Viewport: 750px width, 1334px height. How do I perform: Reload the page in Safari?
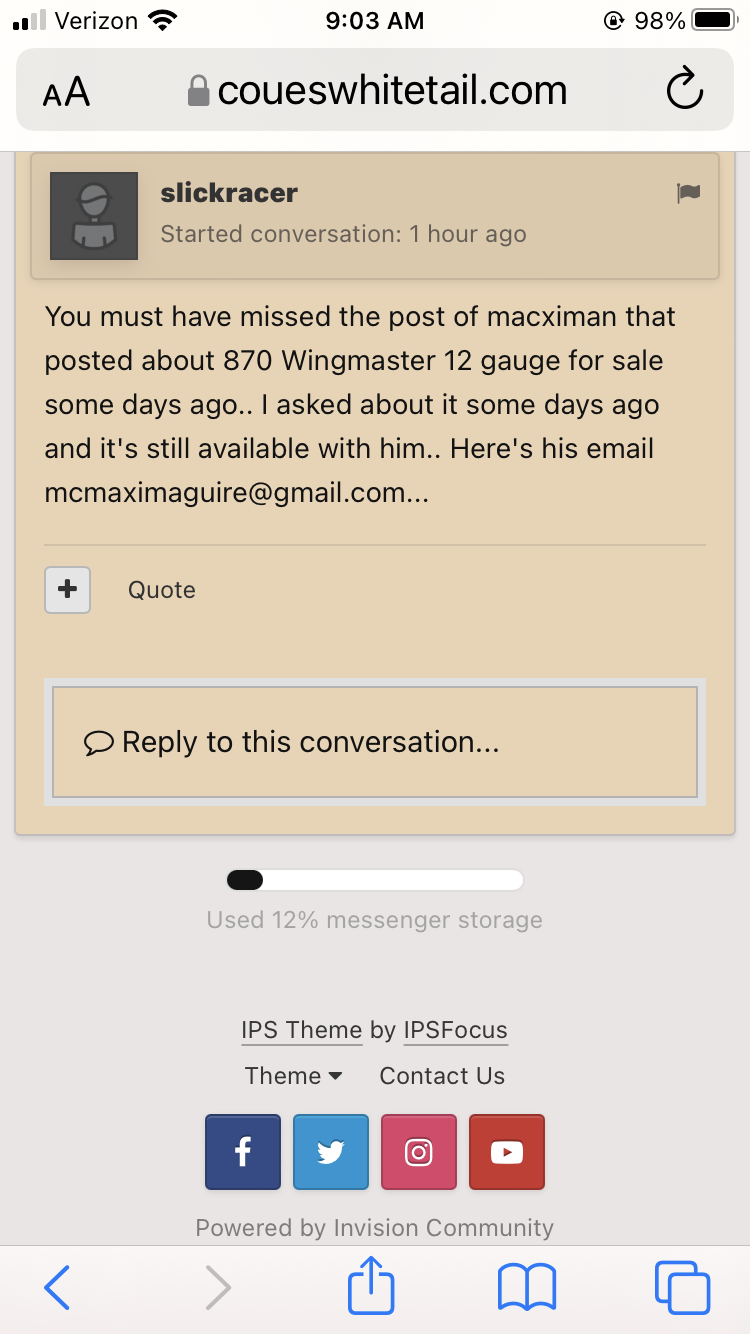click(685, 91)
